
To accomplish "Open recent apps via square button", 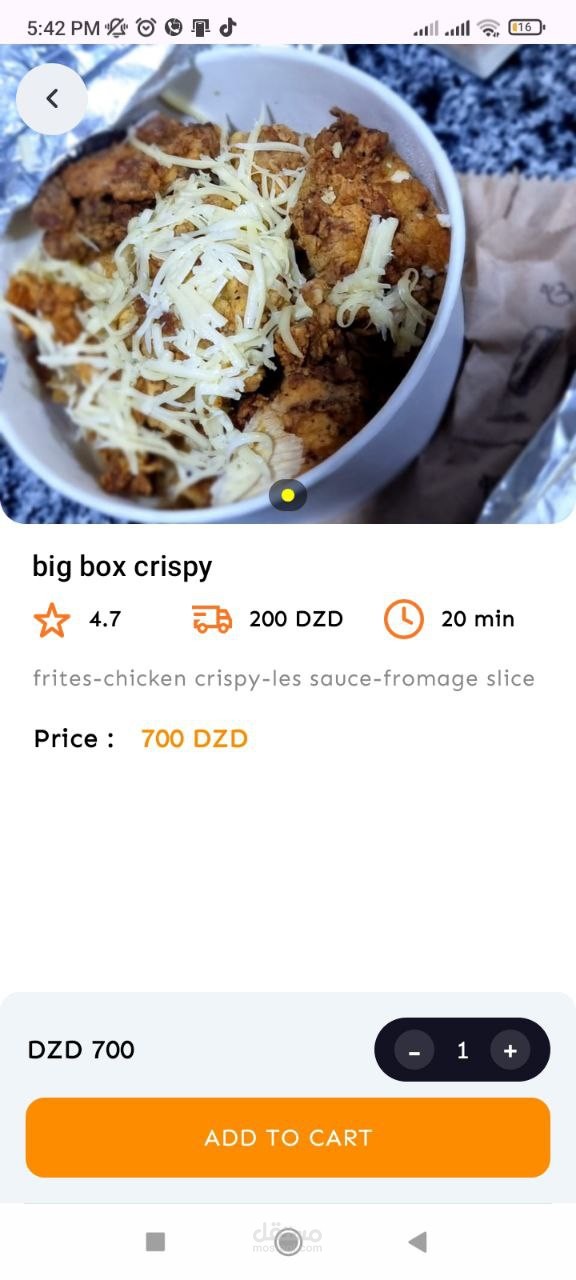I will click(x=155, y=1242).
